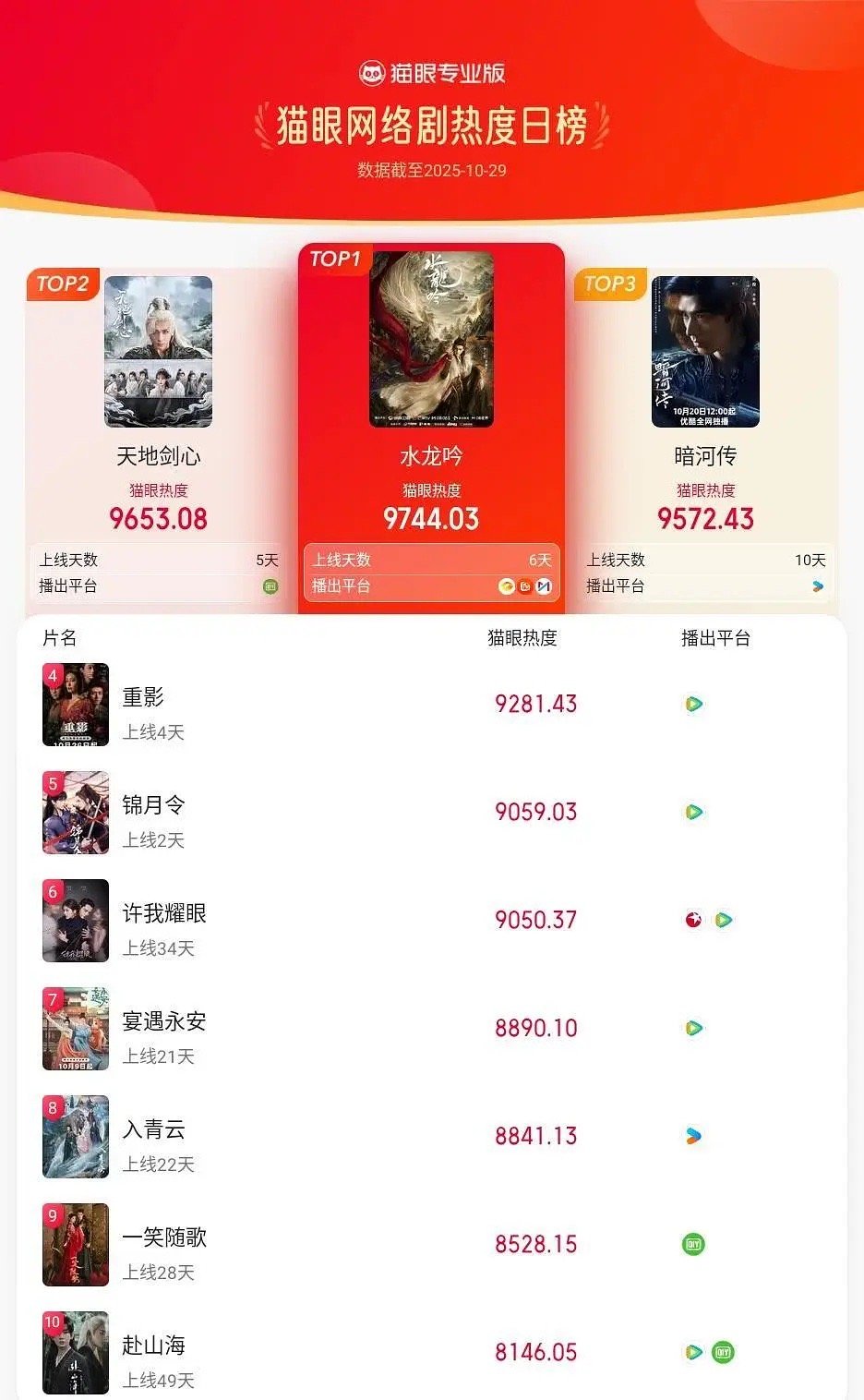Click the blue platform icon beside 入青云
Viewport: 864px width, 1400px height.
click(x=693, y=1135)
